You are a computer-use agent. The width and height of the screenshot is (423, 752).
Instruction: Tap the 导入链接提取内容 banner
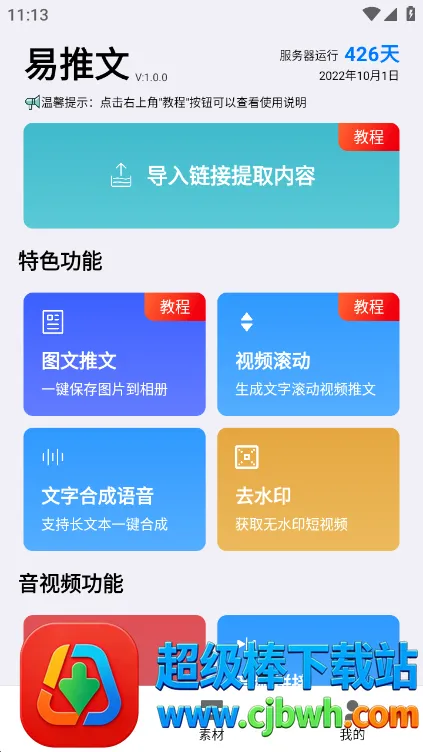(x=211, y=176)
